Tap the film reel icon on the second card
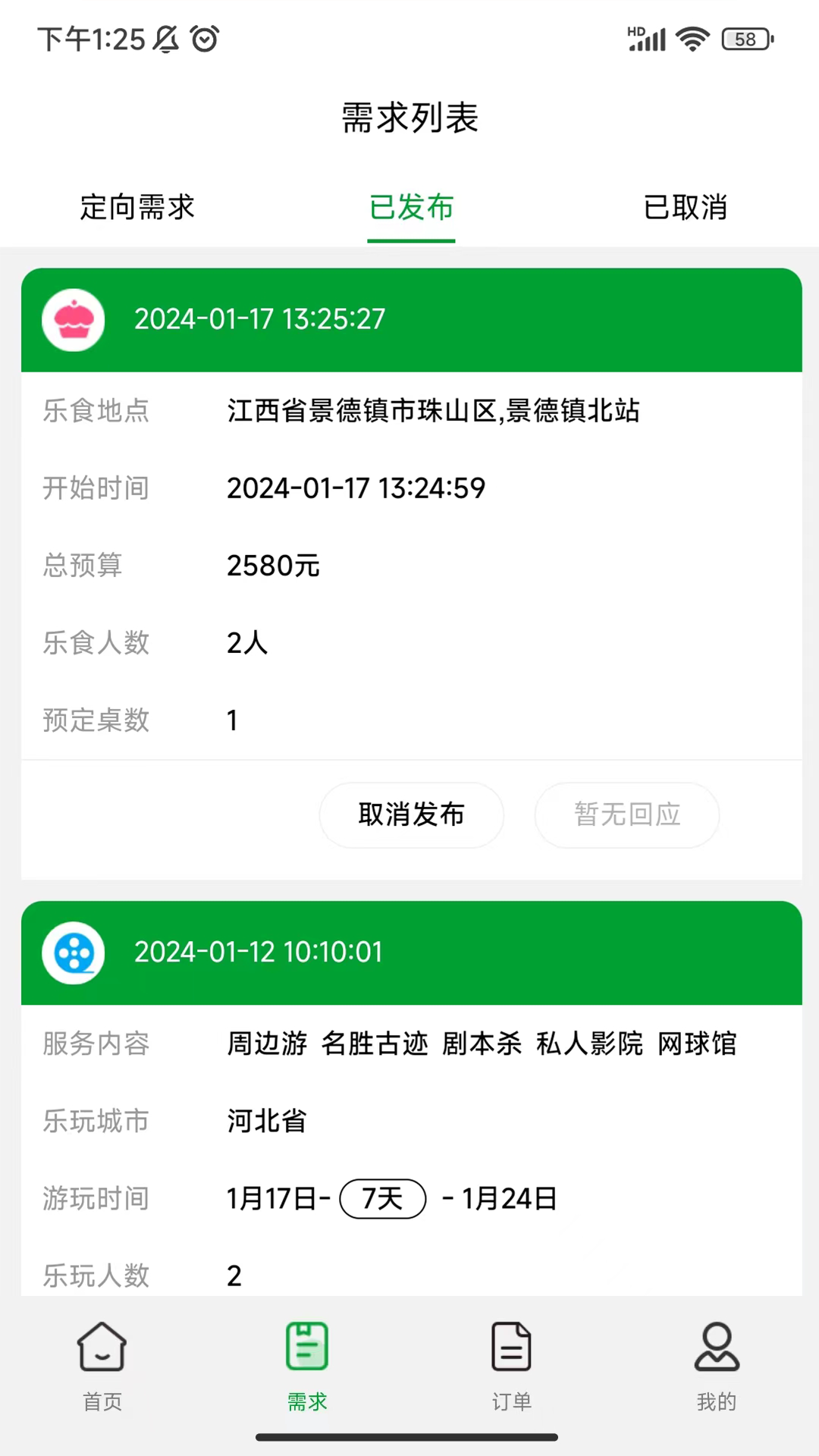This screenshot has width=819, height=1456. point(73,952)
